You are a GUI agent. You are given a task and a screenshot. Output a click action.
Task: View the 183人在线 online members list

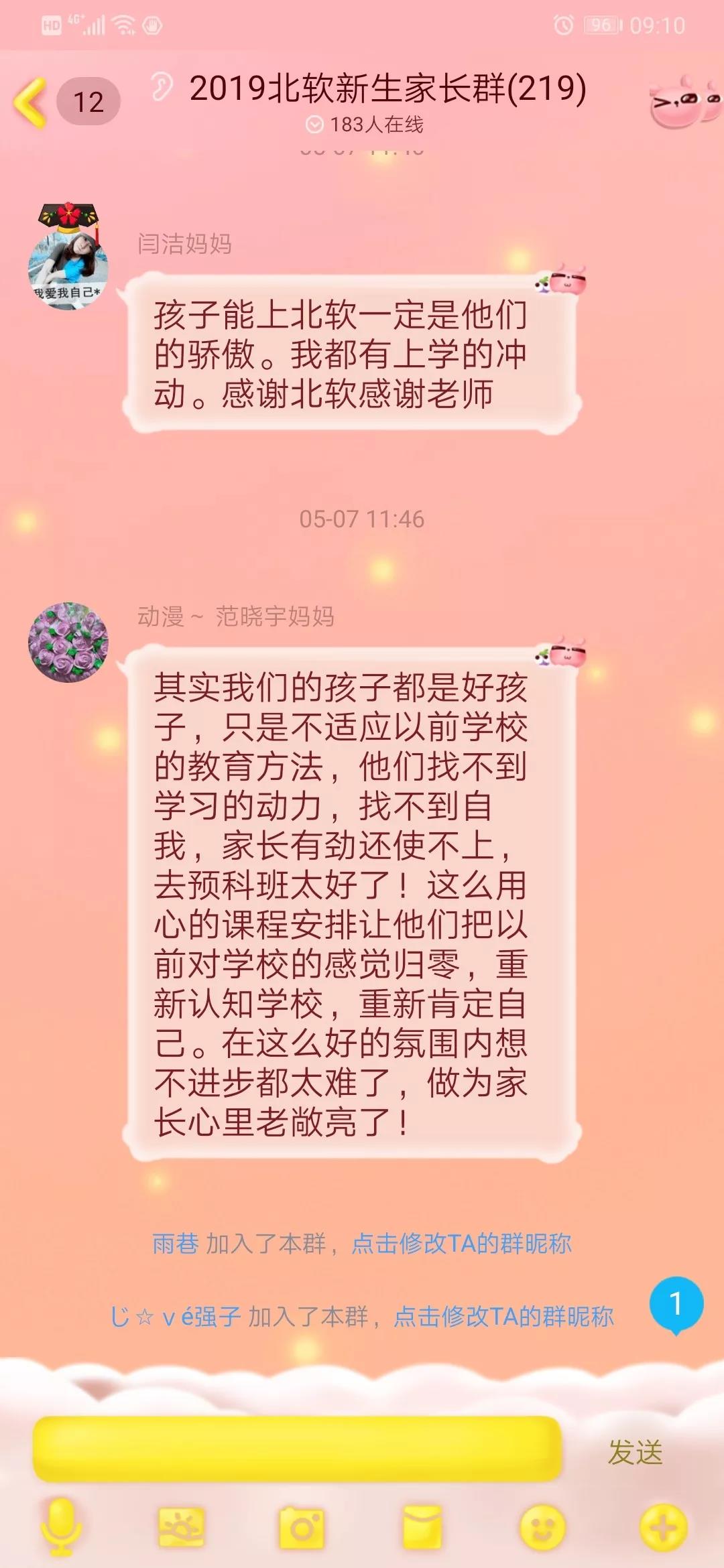point(365,125)
